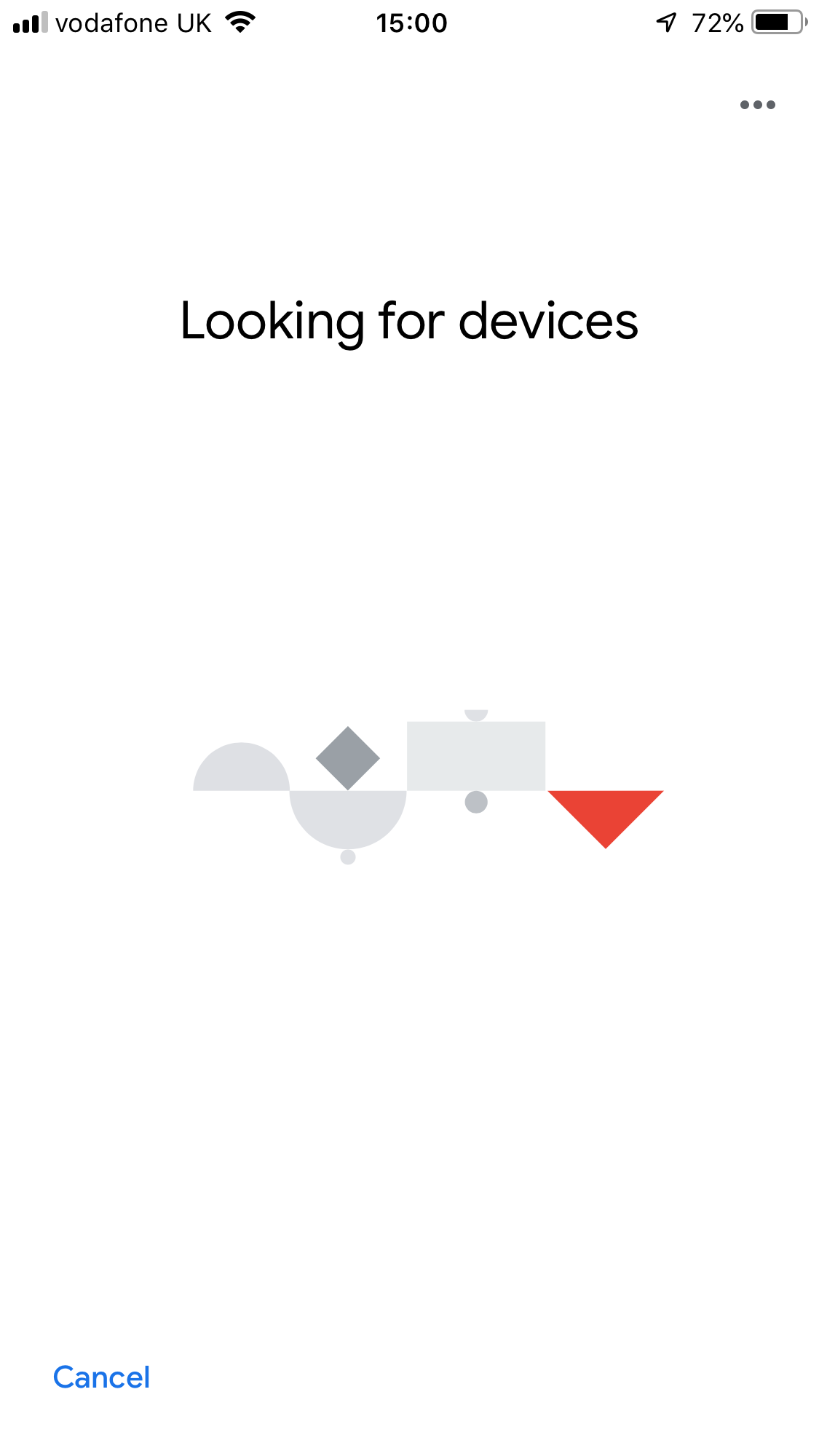
Task: Cancel looking for devices
Action: click(101, 1377)
